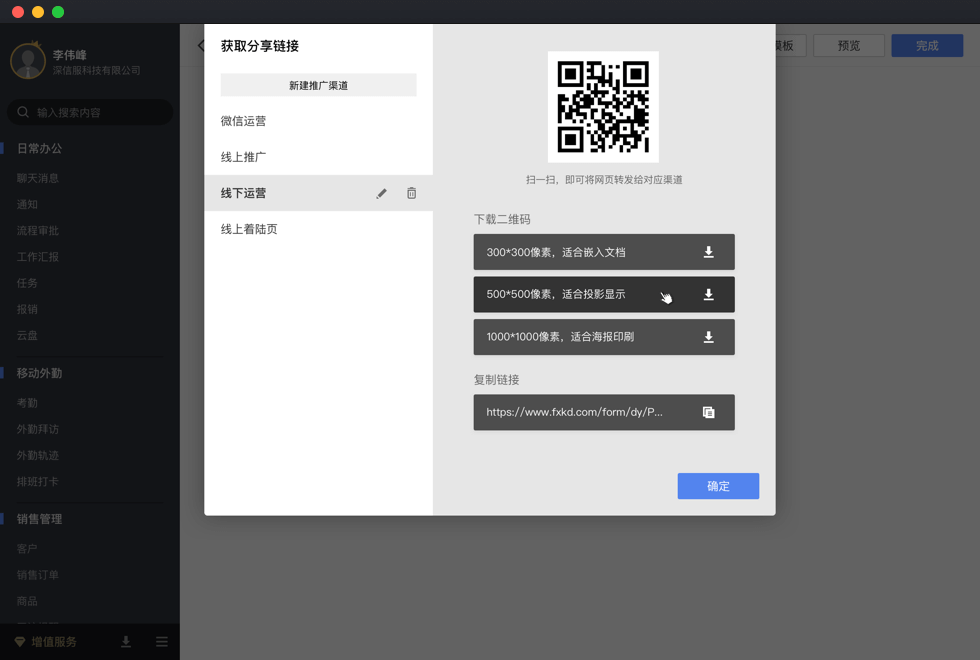
Task: Open the 考勤 section
Action: (27, 403)
